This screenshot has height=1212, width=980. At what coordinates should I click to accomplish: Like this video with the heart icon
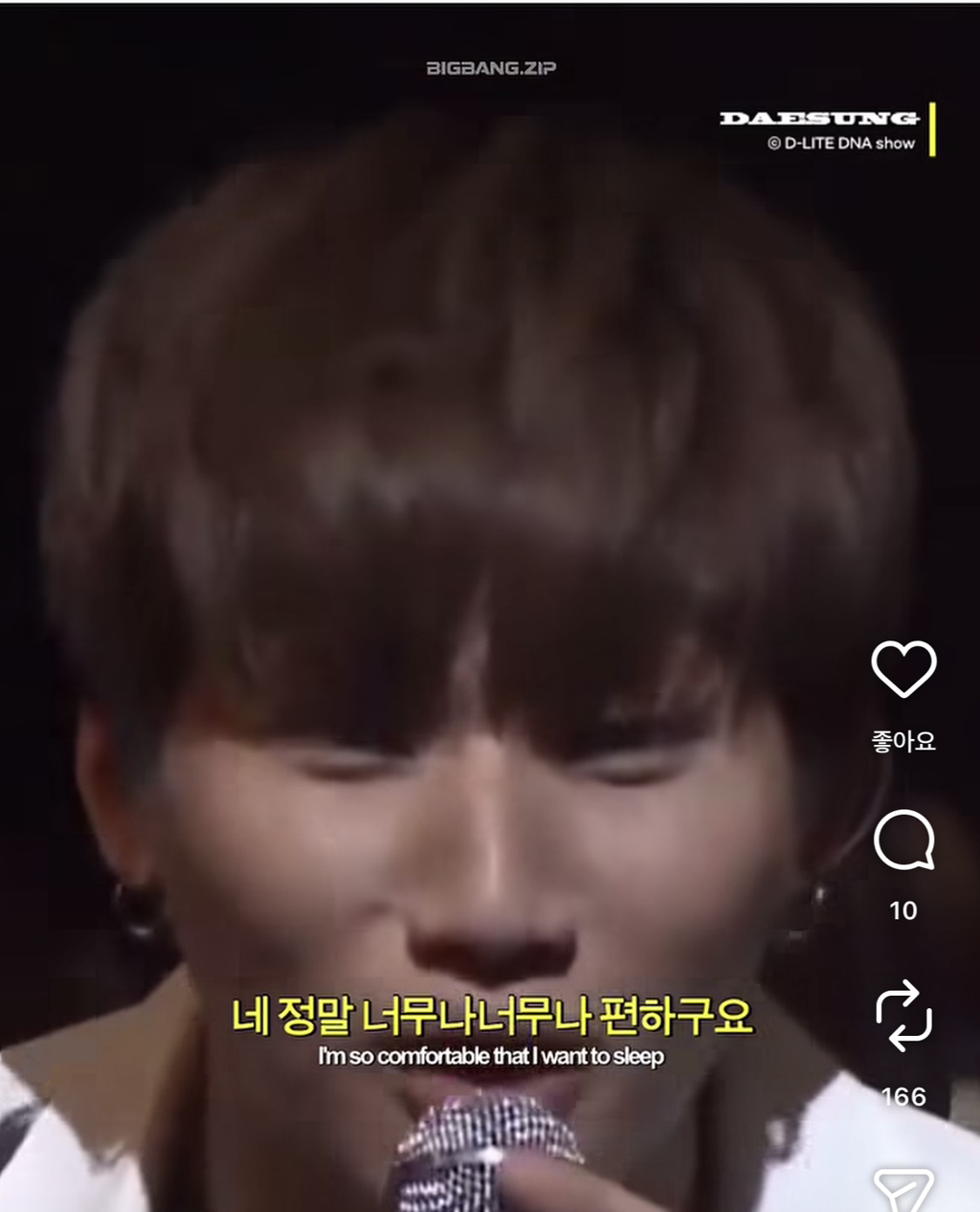pos(903,668)
